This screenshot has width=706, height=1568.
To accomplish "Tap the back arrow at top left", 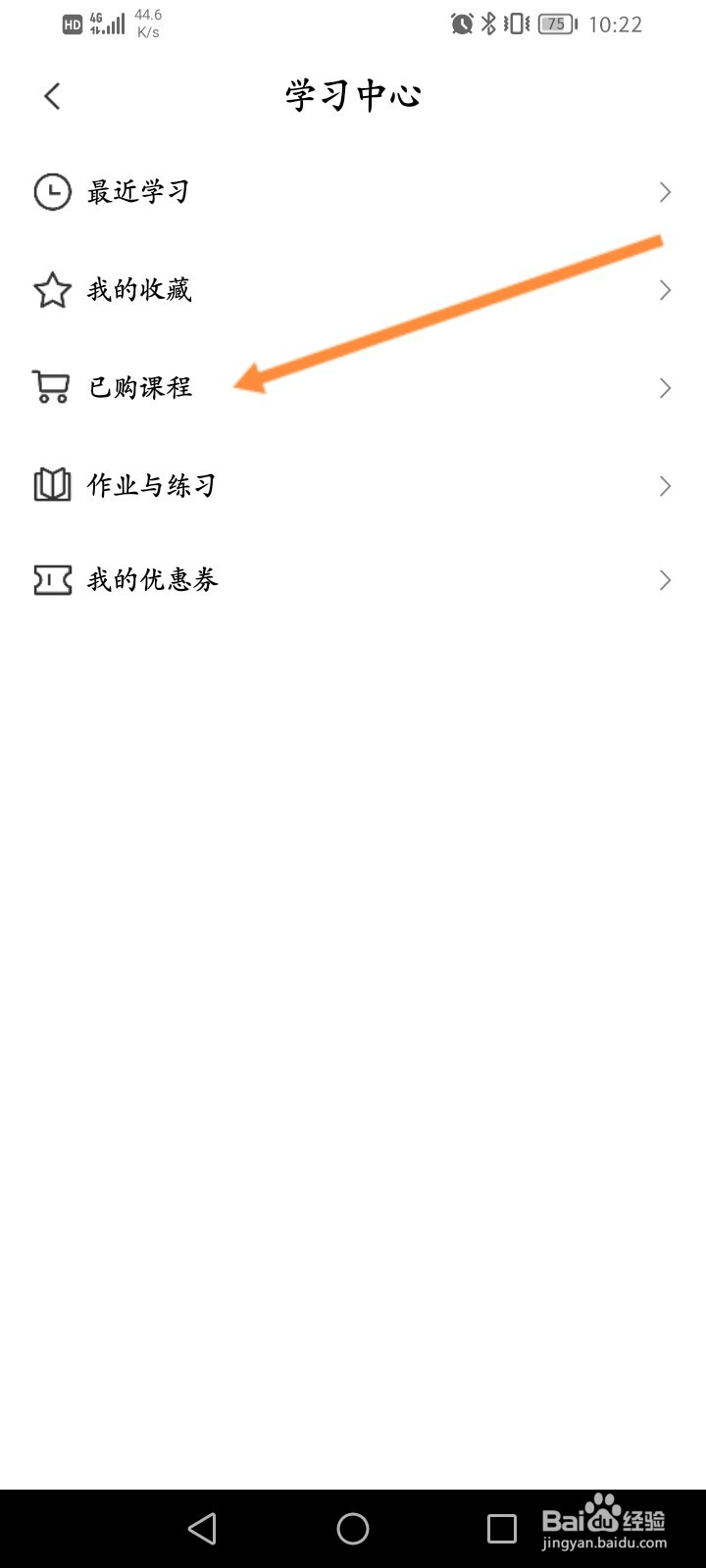I will coord(51,95).
